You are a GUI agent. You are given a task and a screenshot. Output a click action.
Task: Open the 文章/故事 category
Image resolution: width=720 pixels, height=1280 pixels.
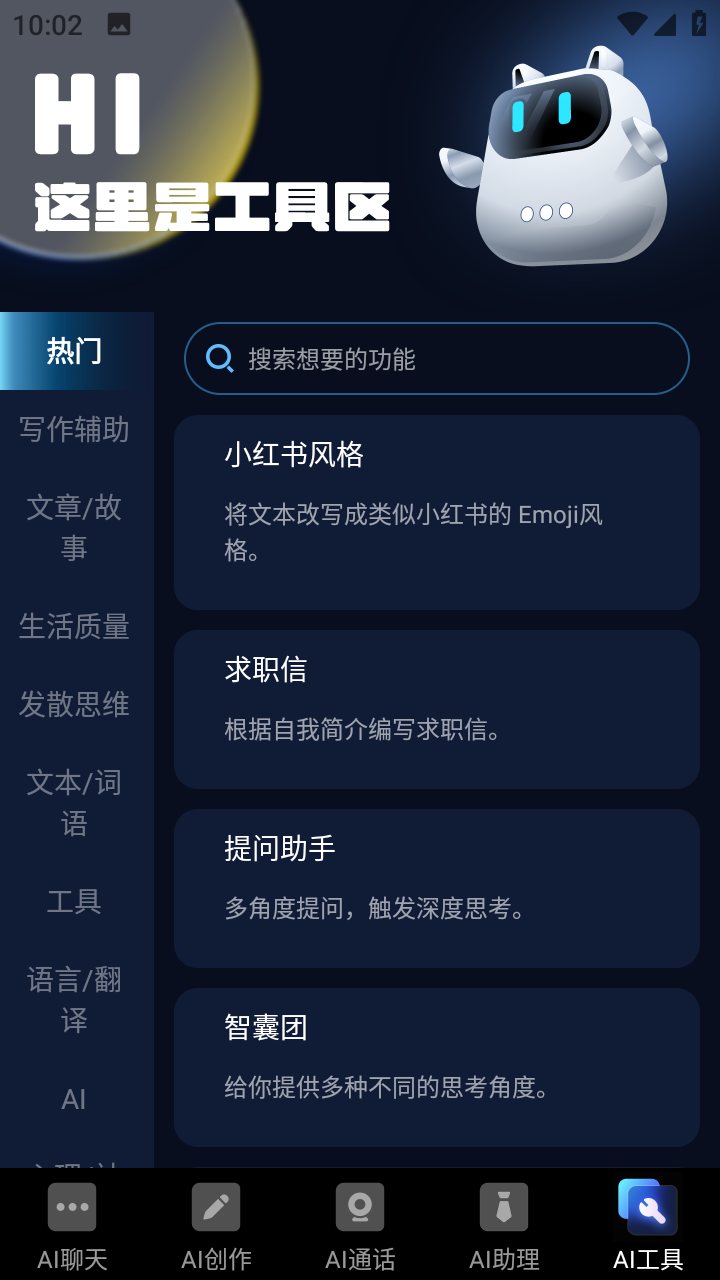[x=75, y=527]
